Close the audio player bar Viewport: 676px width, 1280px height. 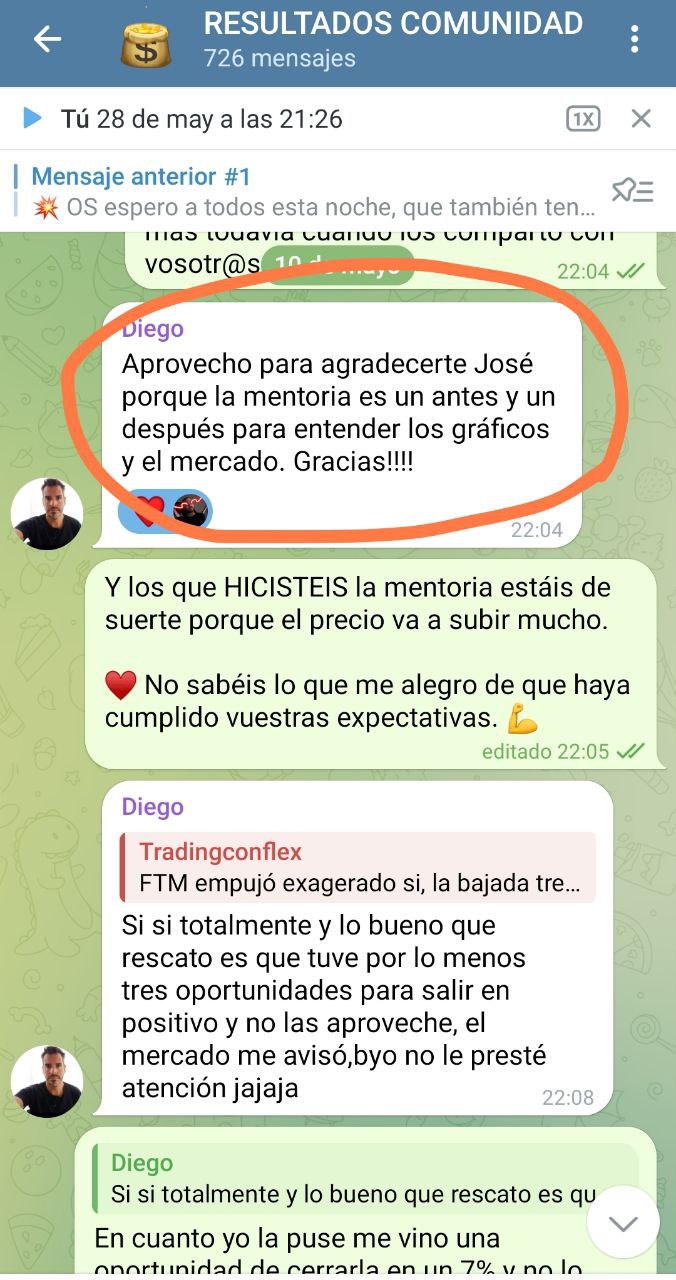pyautogui.click(x=641, y=119)
